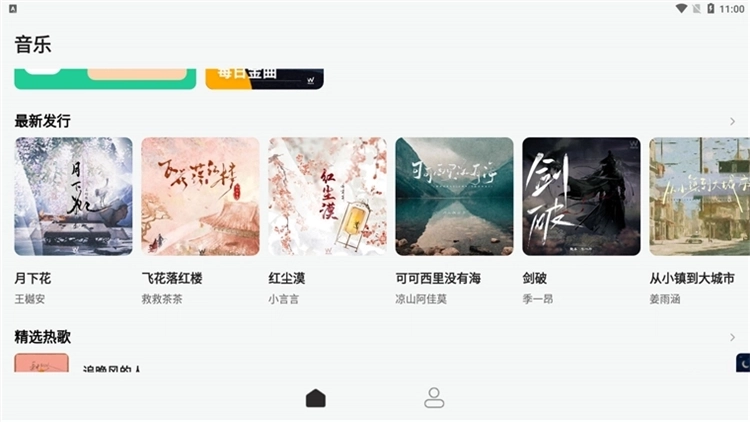Switch to the home tab

316,398
